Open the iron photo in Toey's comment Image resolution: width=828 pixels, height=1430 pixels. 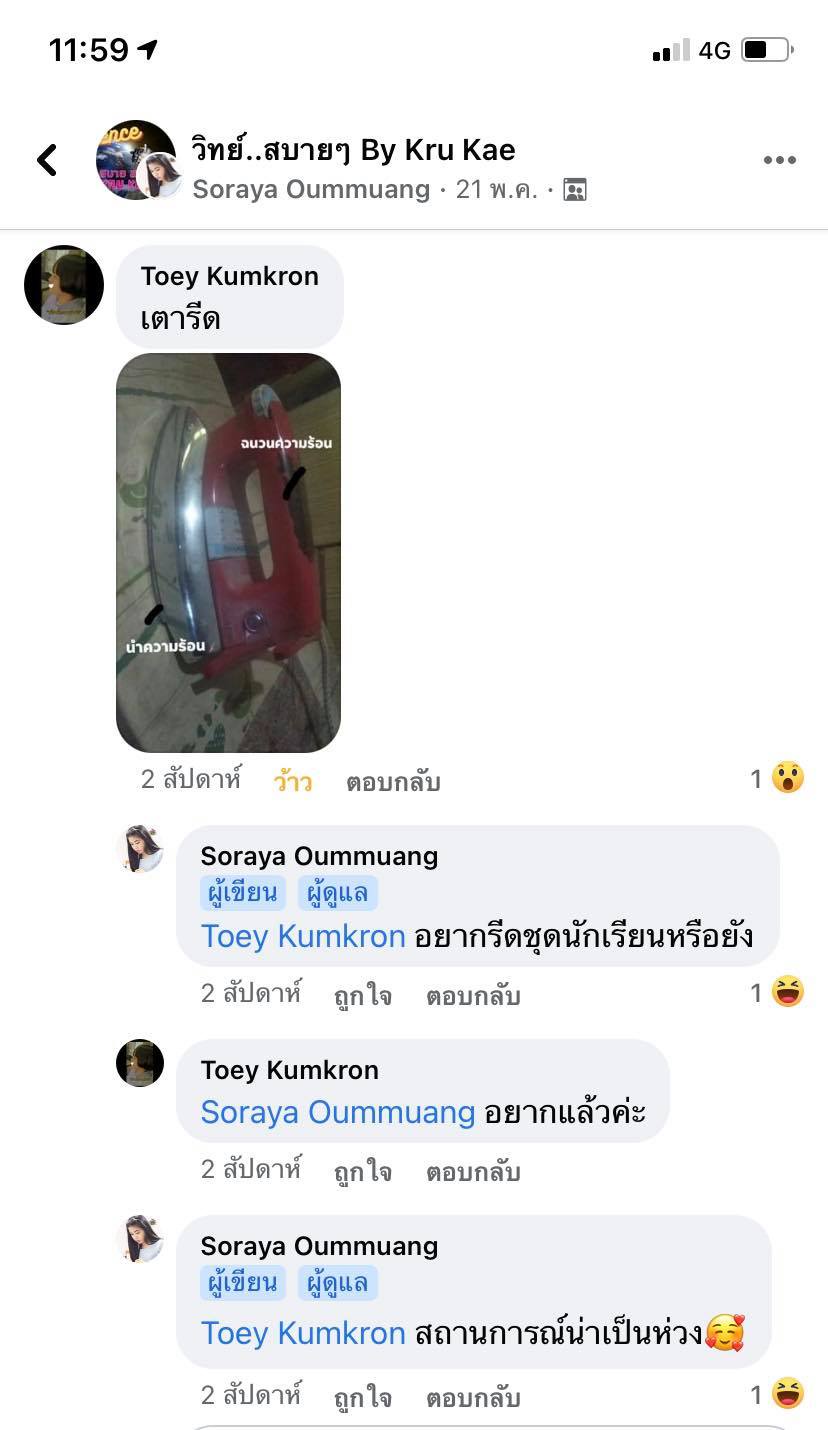[228, 553]
